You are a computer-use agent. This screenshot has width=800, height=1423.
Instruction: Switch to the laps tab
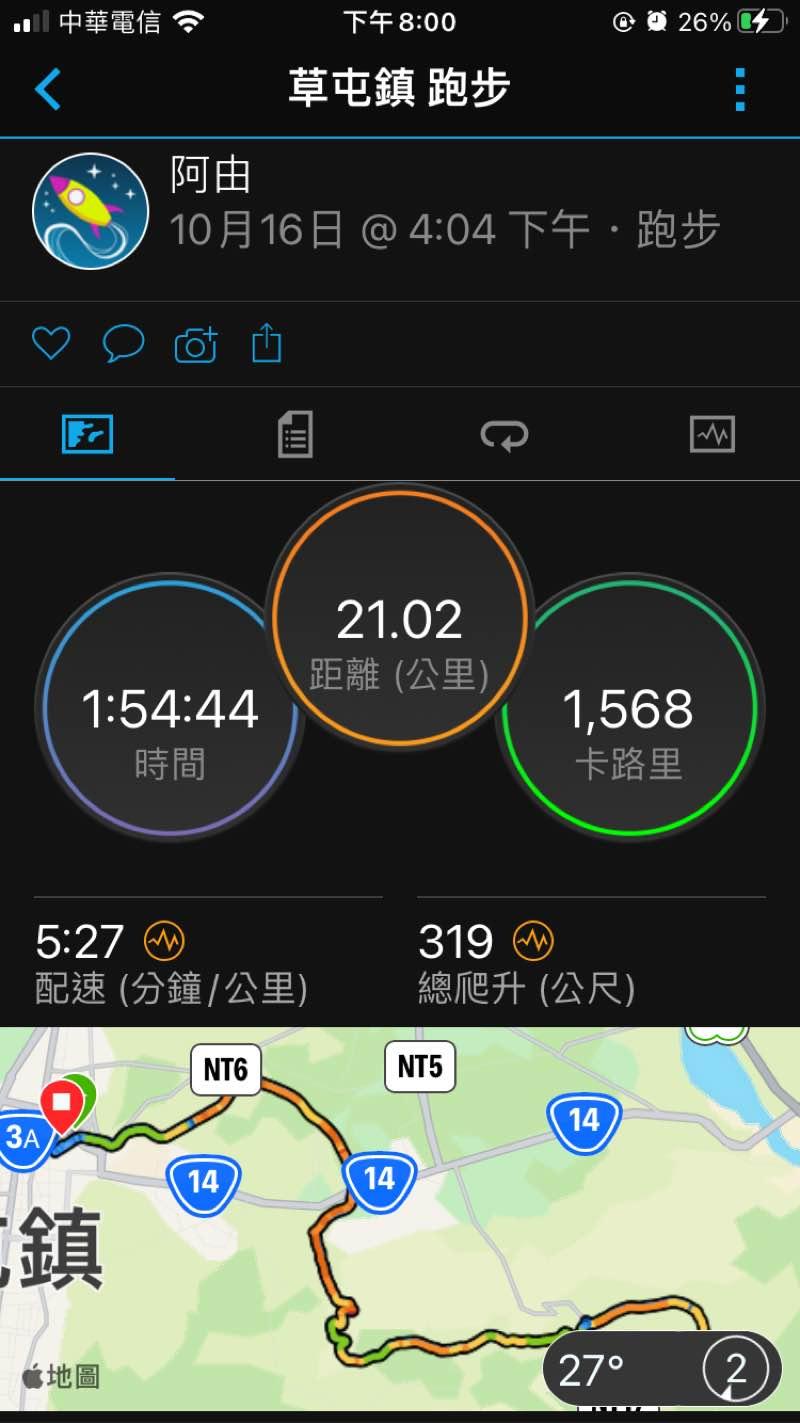[x=504, y=435]
